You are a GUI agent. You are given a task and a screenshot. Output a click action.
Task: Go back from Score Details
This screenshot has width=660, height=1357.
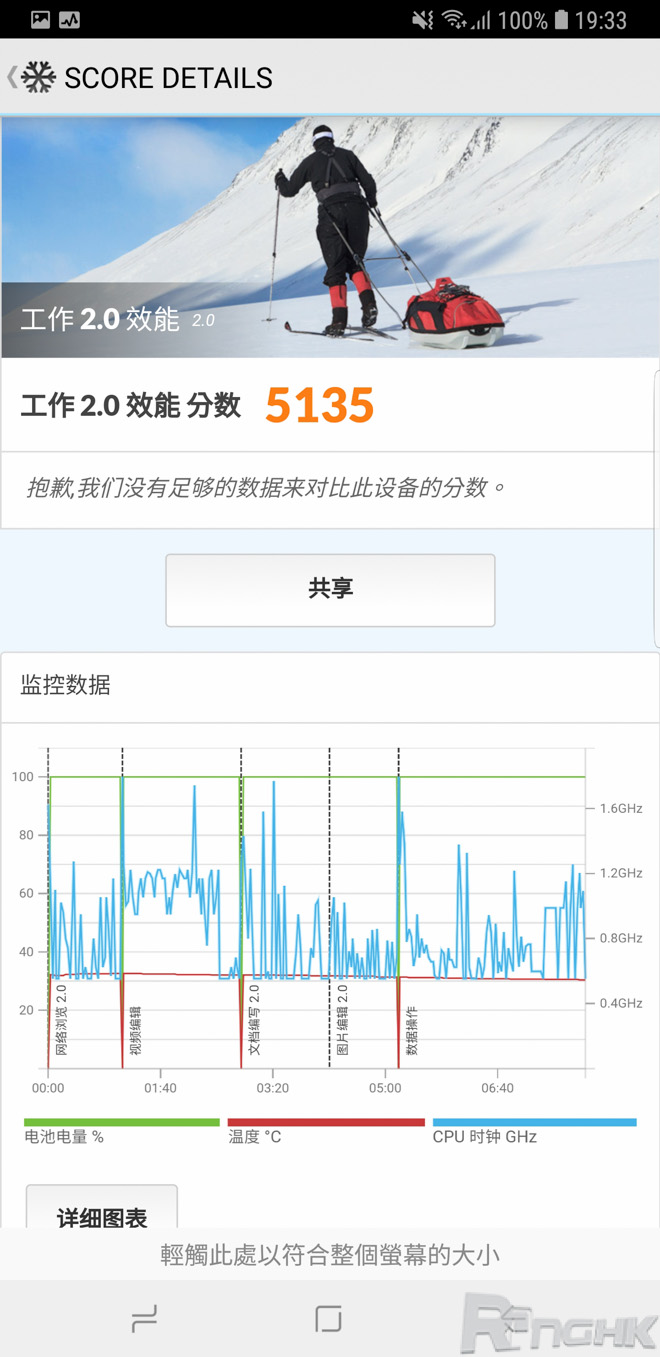[x=14, y=77]
